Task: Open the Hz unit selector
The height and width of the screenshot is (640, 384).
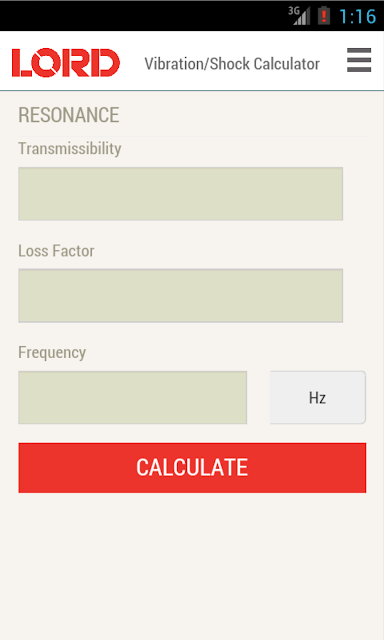Action: [x=317, y=398]
